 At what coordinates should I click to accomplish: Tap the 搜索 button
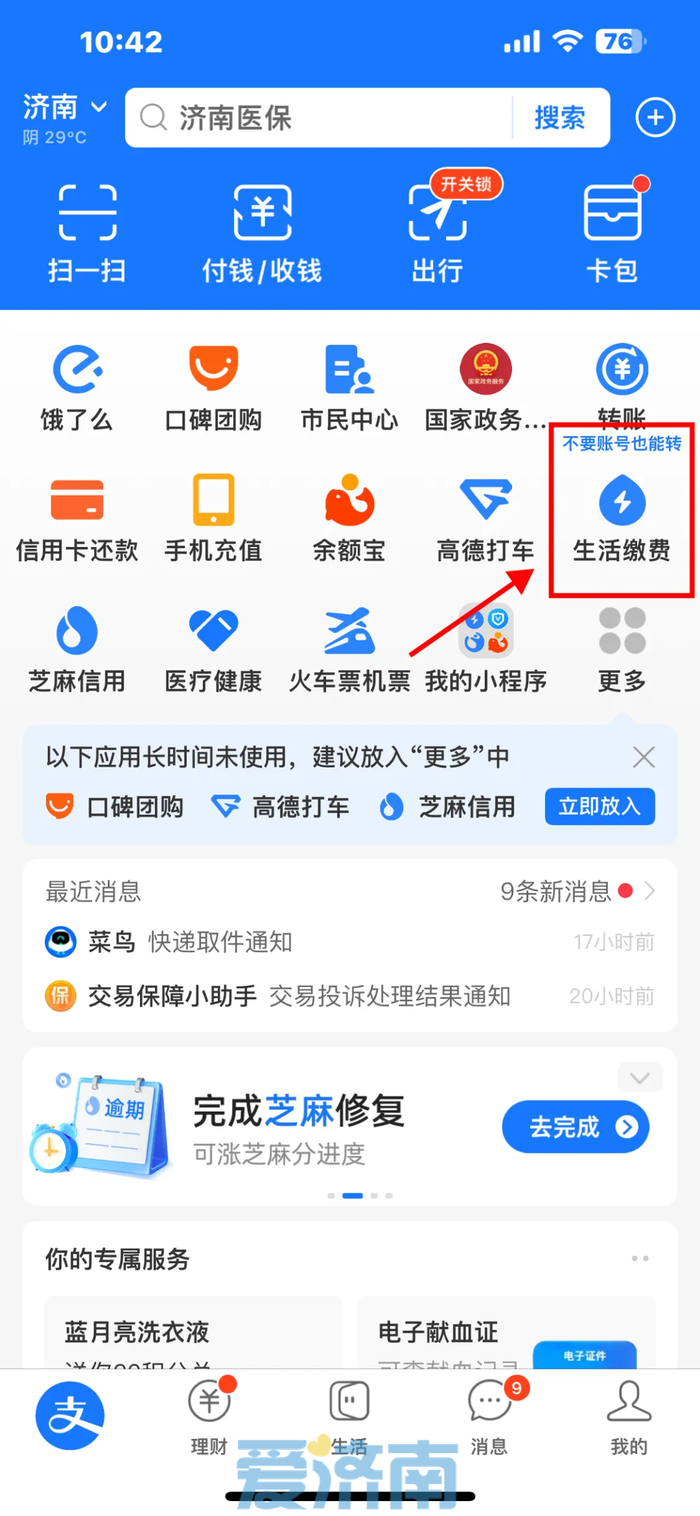(559, 118)
